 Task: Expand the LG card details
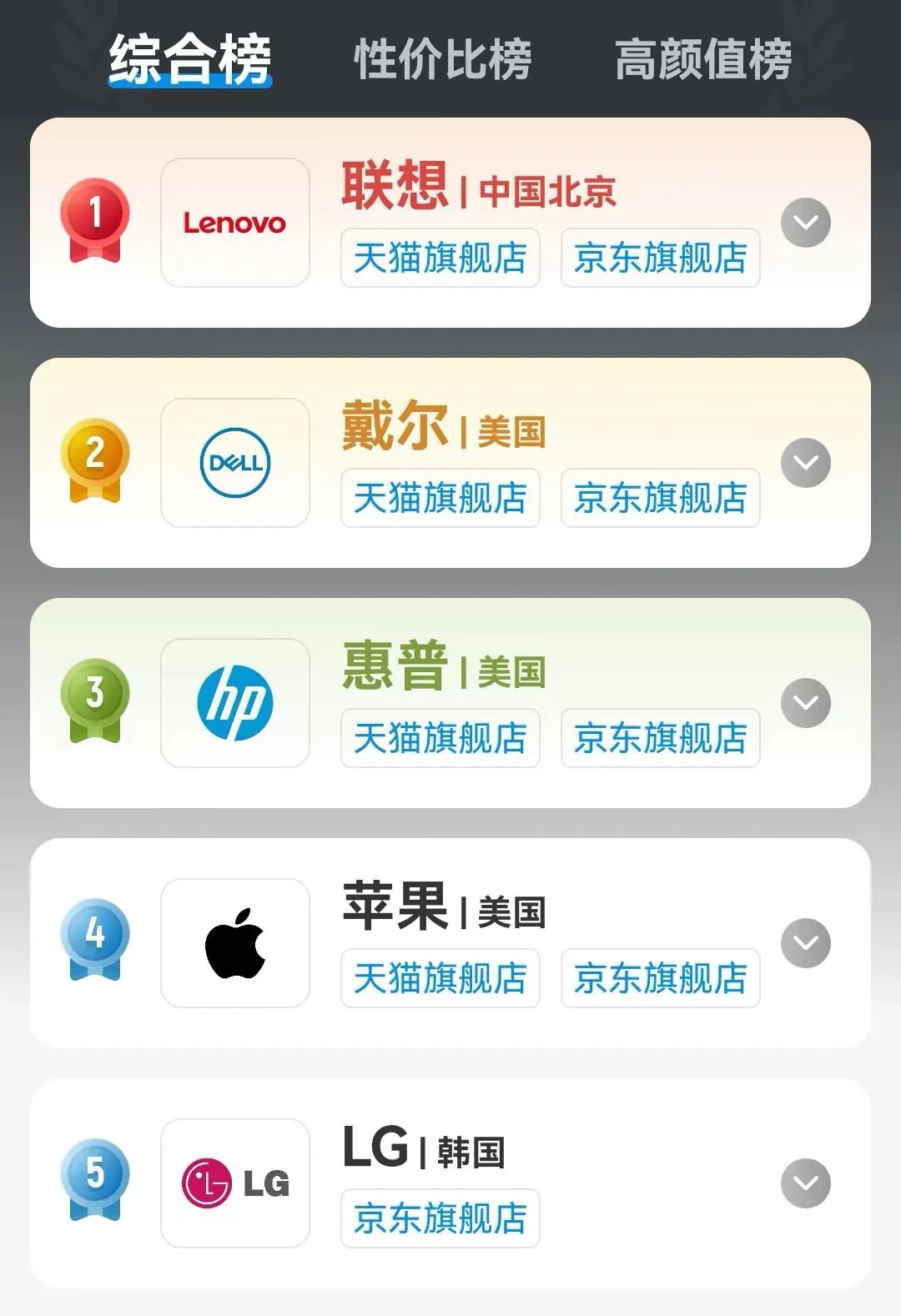805,1183
